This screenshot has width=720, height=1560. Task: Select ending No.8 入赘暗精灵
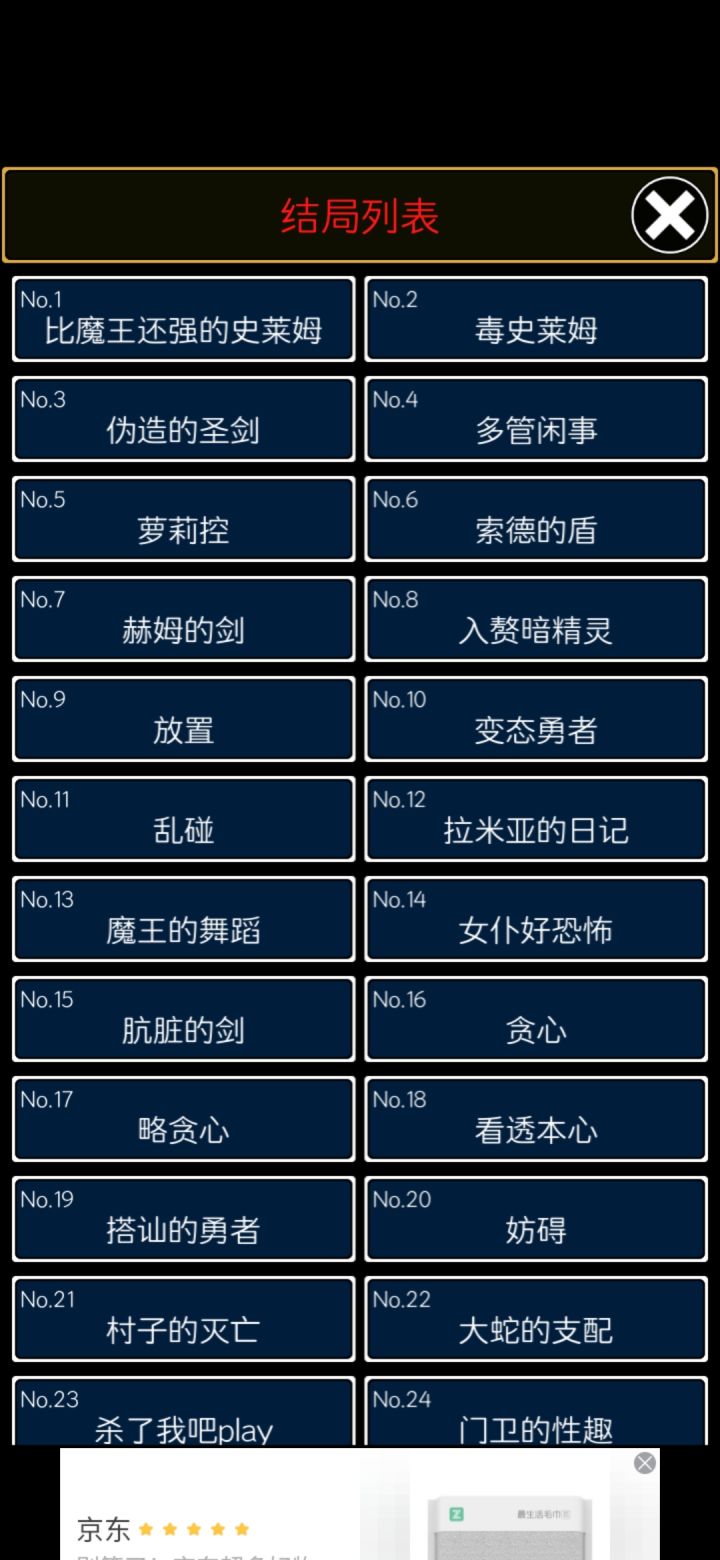coord(536,619)
